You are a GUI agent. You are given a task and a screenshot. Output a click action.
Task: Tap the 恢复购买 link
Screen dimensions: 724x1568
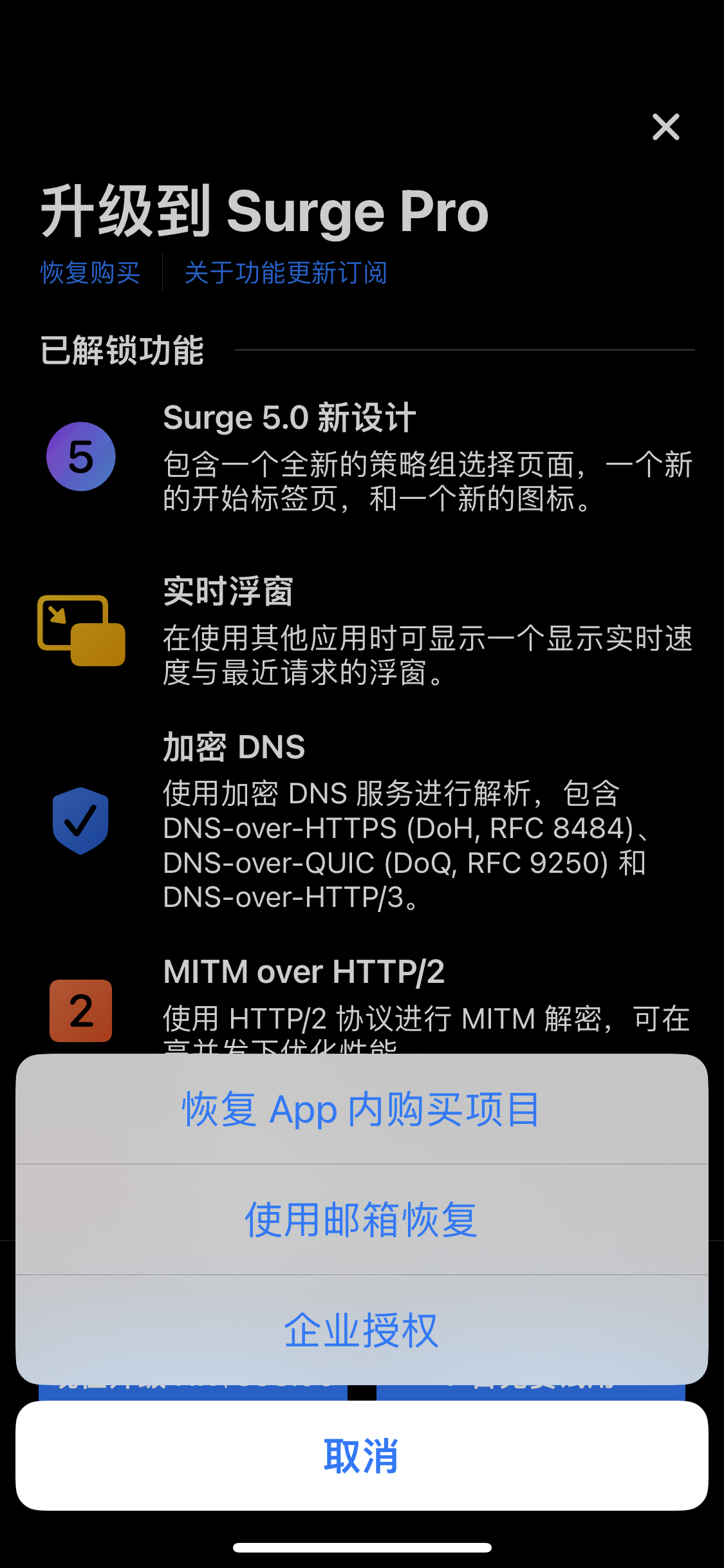[90, 273]
